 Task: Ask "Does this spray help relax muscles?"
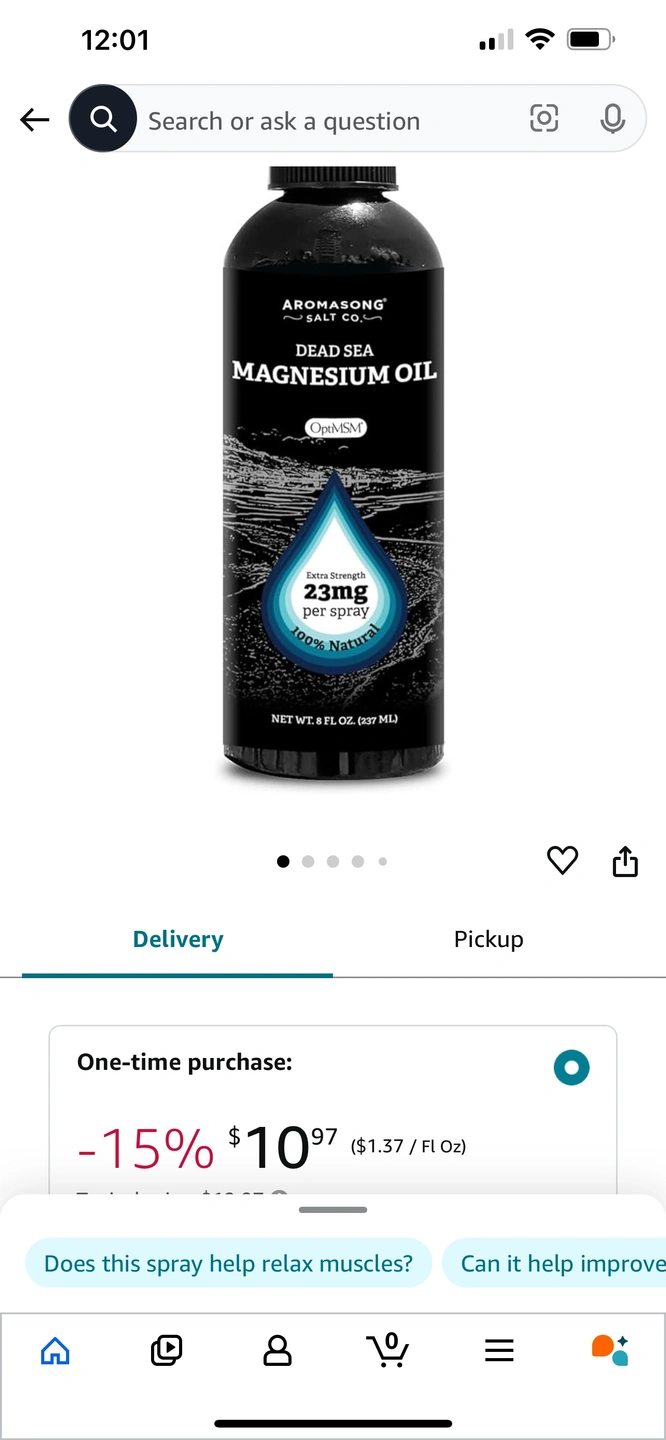pos(228,1264)
